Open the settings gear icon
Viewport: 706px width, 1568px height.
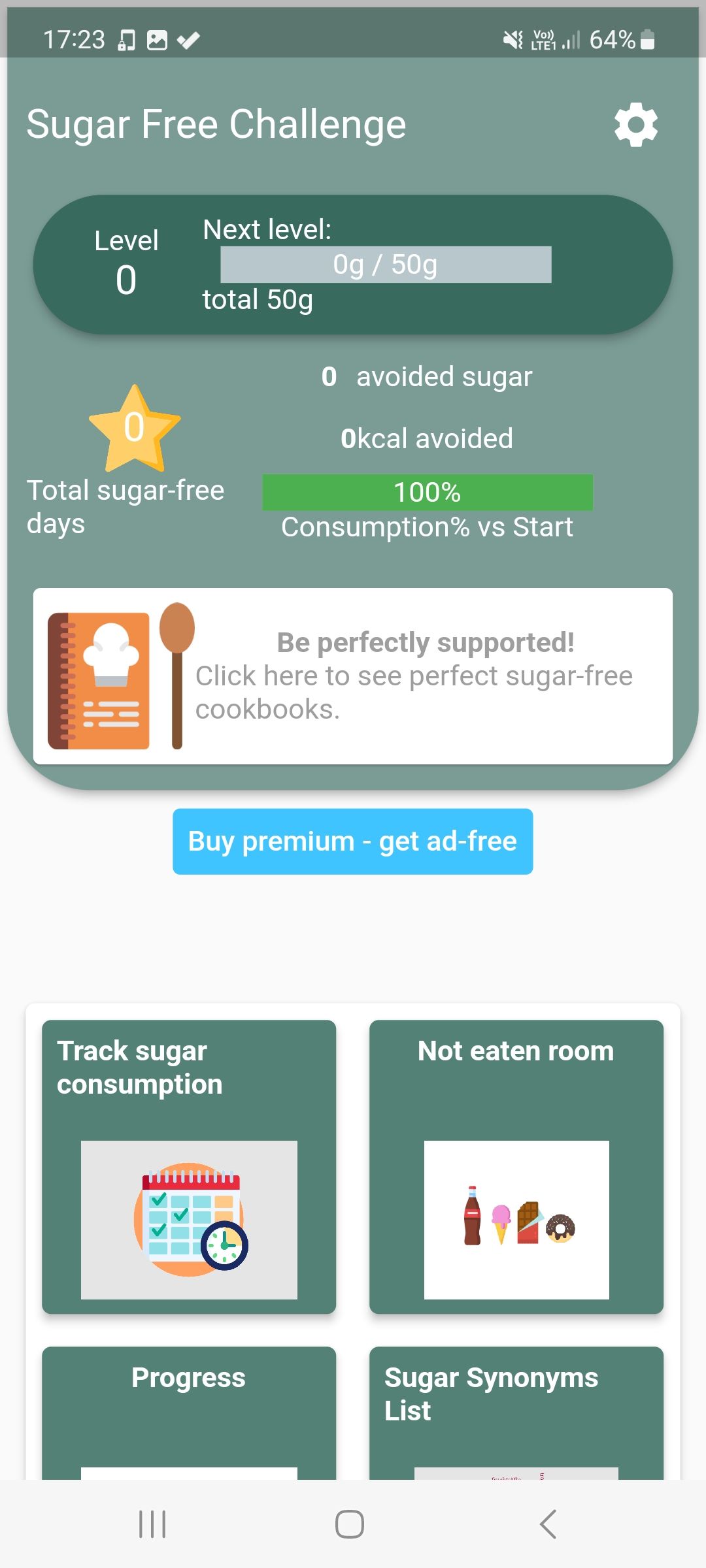coord(635,125)
